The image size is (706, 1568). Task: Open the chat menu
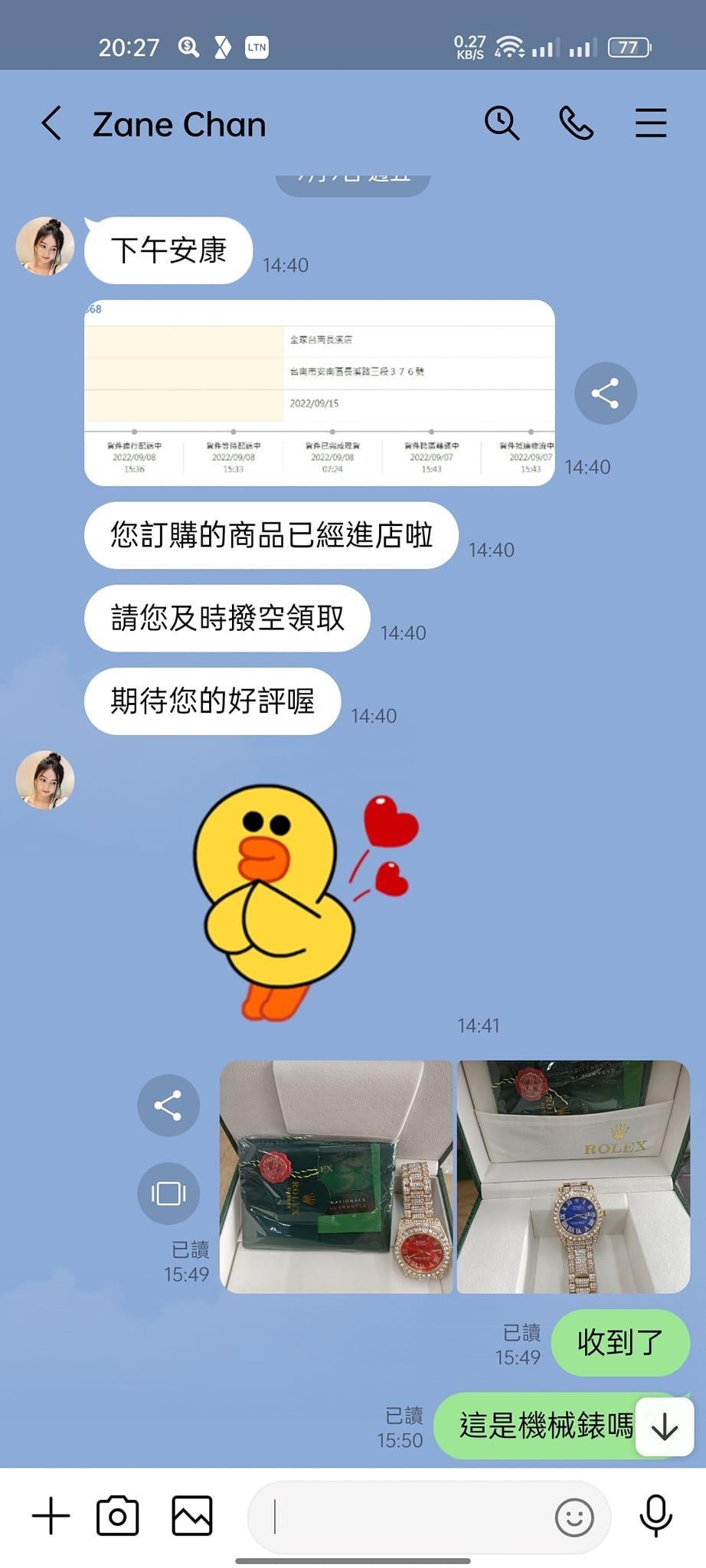point(650,123)
